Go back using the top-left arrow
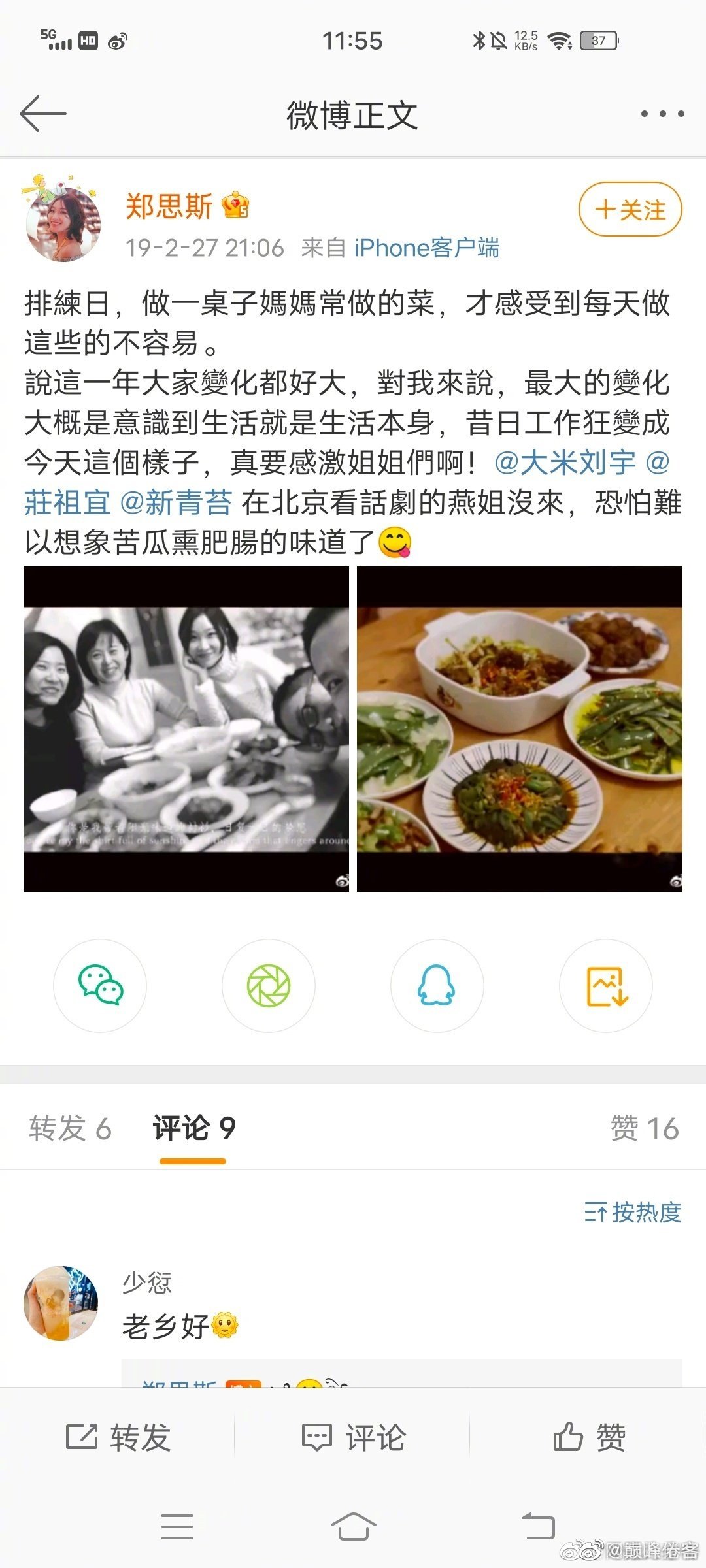This screenshot has height=1568, width=706. [x=43, y=114]
